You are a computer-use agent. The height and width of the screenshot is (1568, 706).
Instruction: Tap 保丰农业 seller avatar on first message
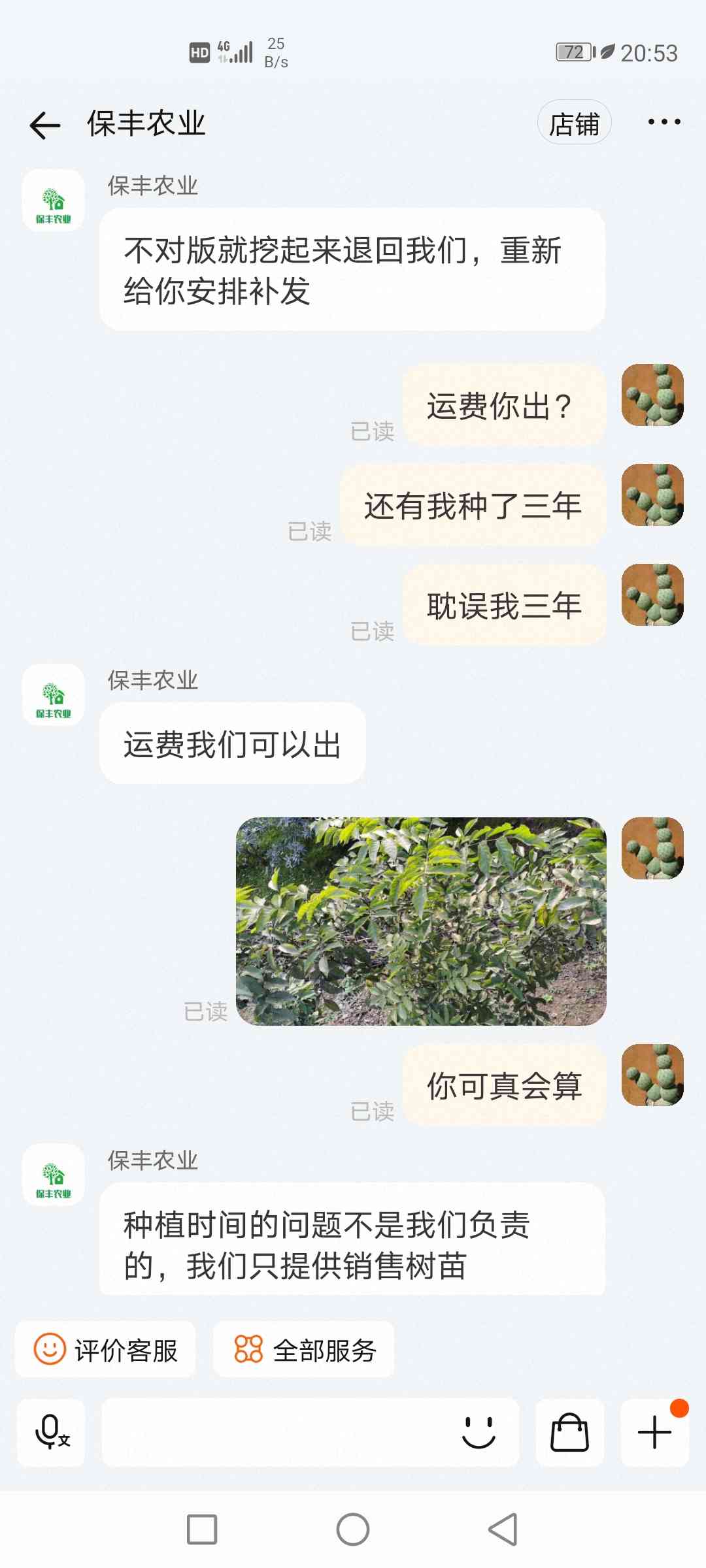point(53,201)
